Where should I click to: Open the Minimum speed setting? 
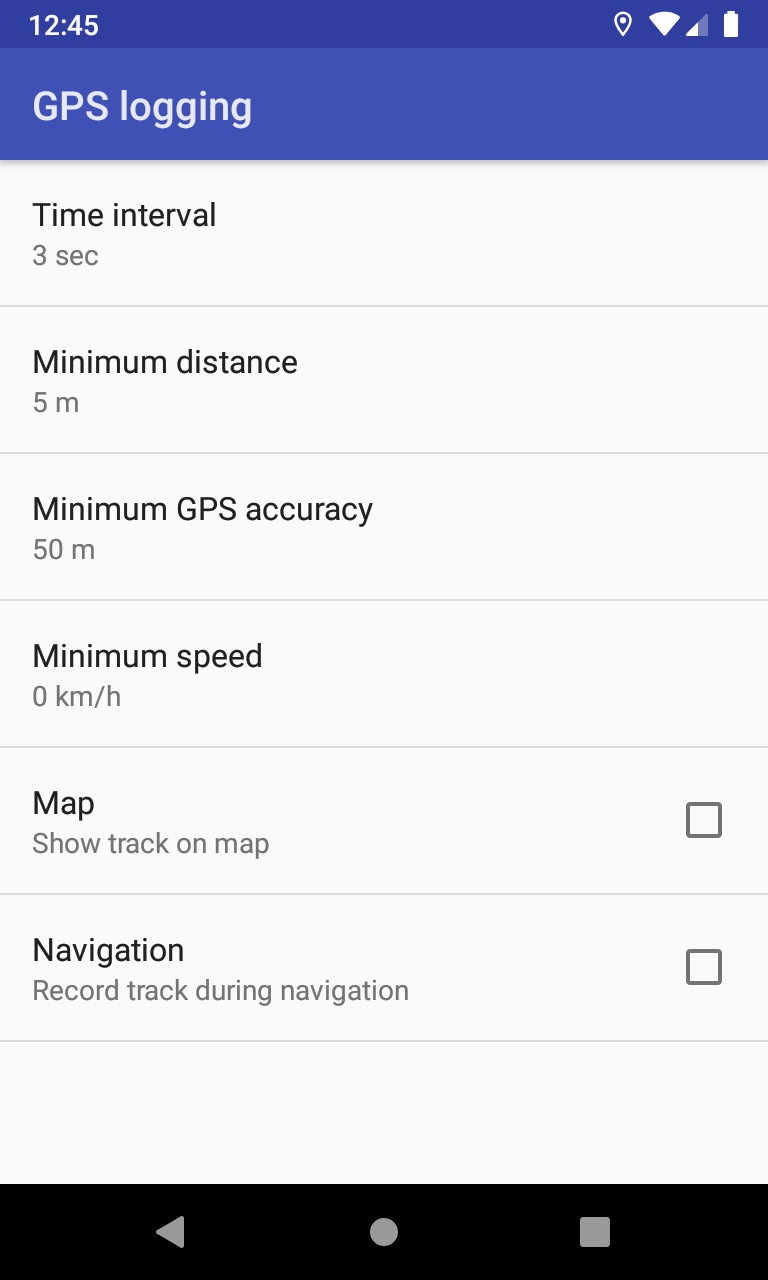(x=384, y=674)
